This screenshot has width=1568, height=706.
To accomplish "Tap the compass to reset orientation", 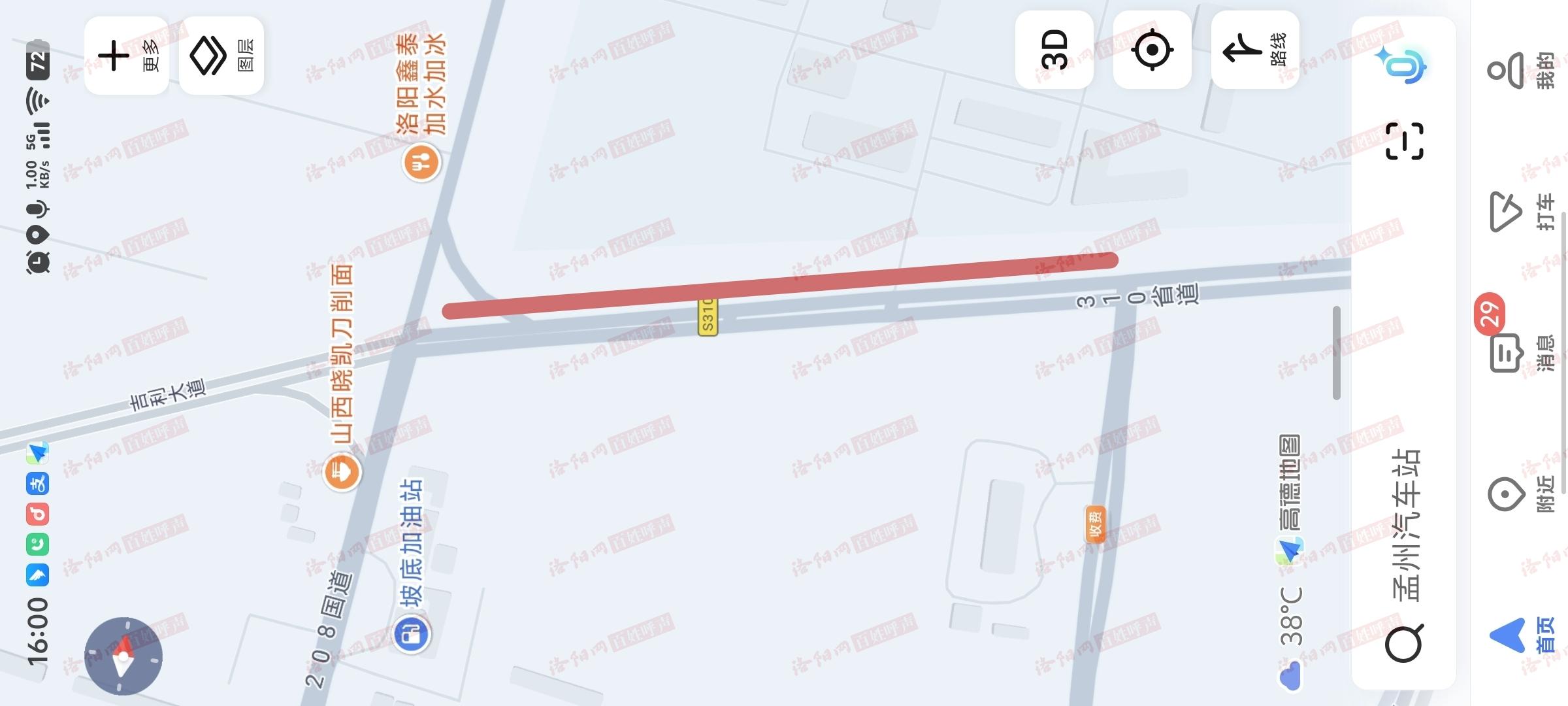I will click(x=123, y=656).
